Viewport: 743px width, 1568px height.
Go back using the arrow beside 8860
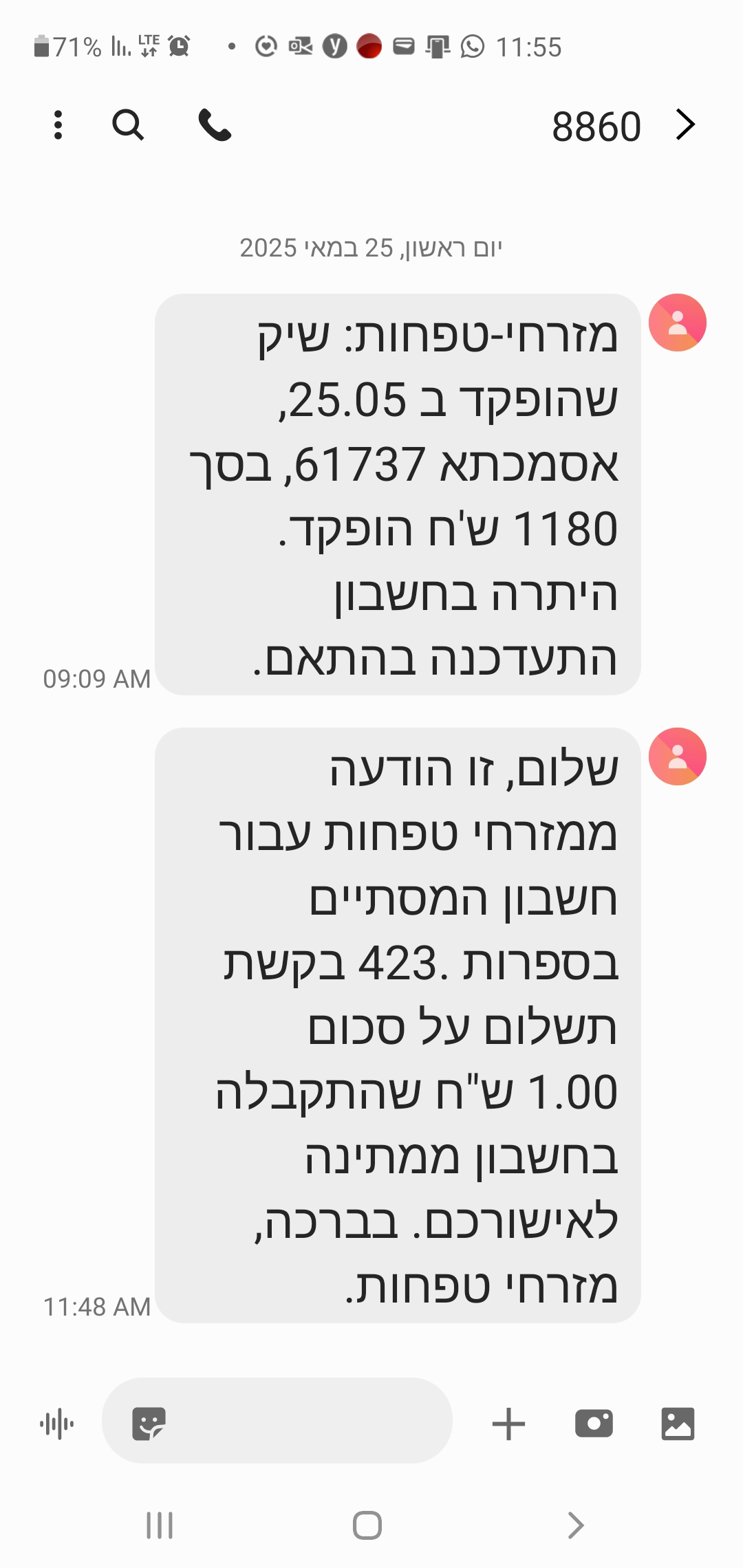click(685, 125)
